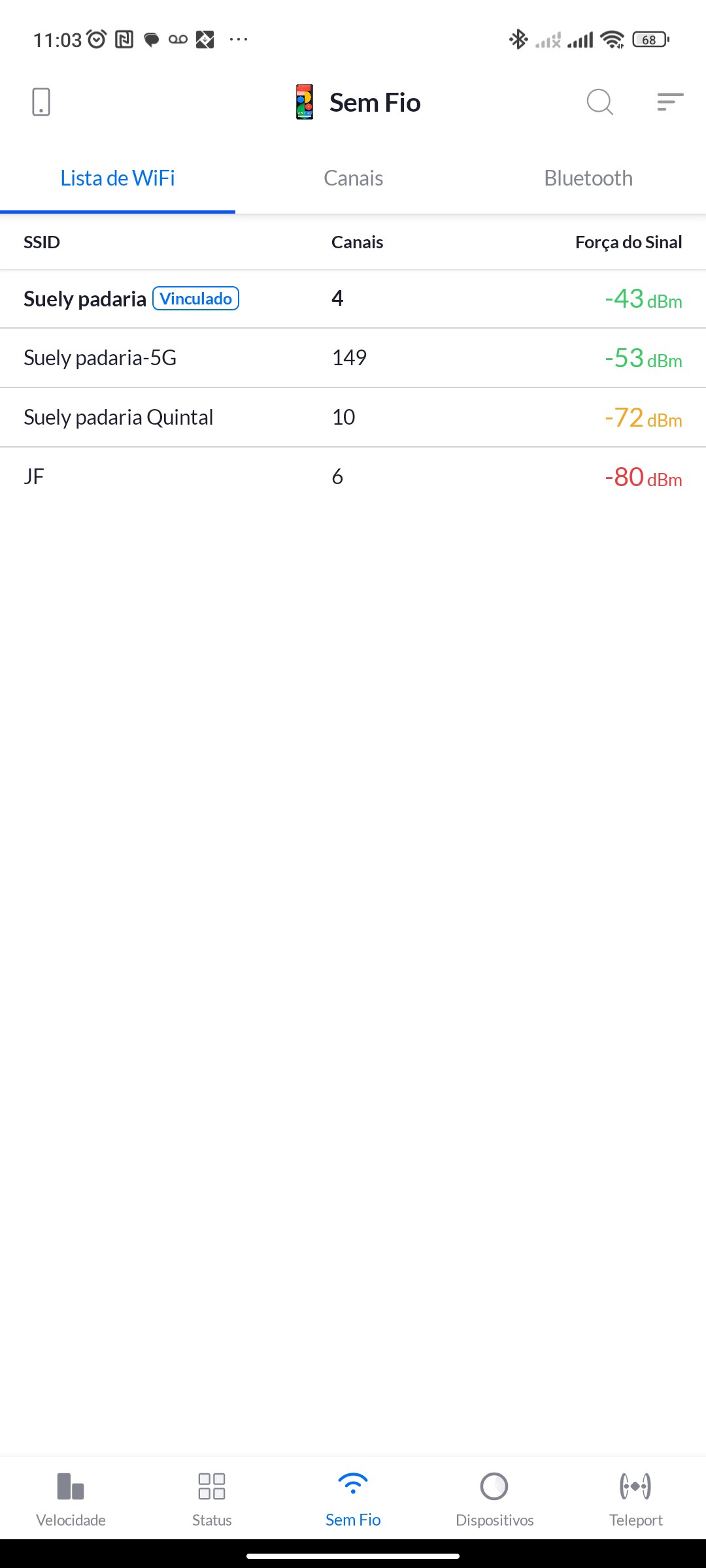Image resolution: width=706 pixels, height=1568 pixels.
Task: Select the Sem Fio bottom tab
Action: 353,1499
